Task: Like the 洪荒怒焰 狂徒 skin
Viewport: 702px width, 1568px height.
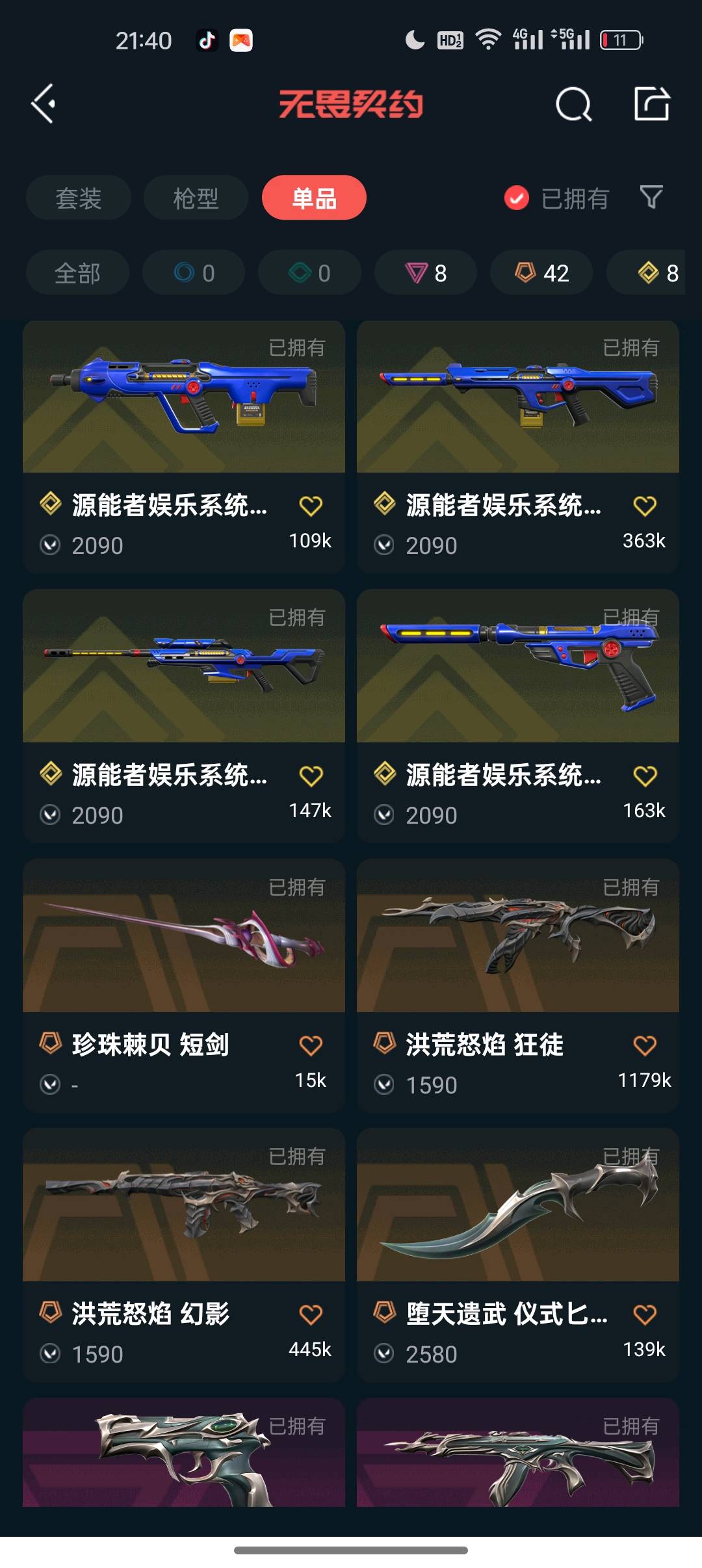Action: pos(645,1045)
